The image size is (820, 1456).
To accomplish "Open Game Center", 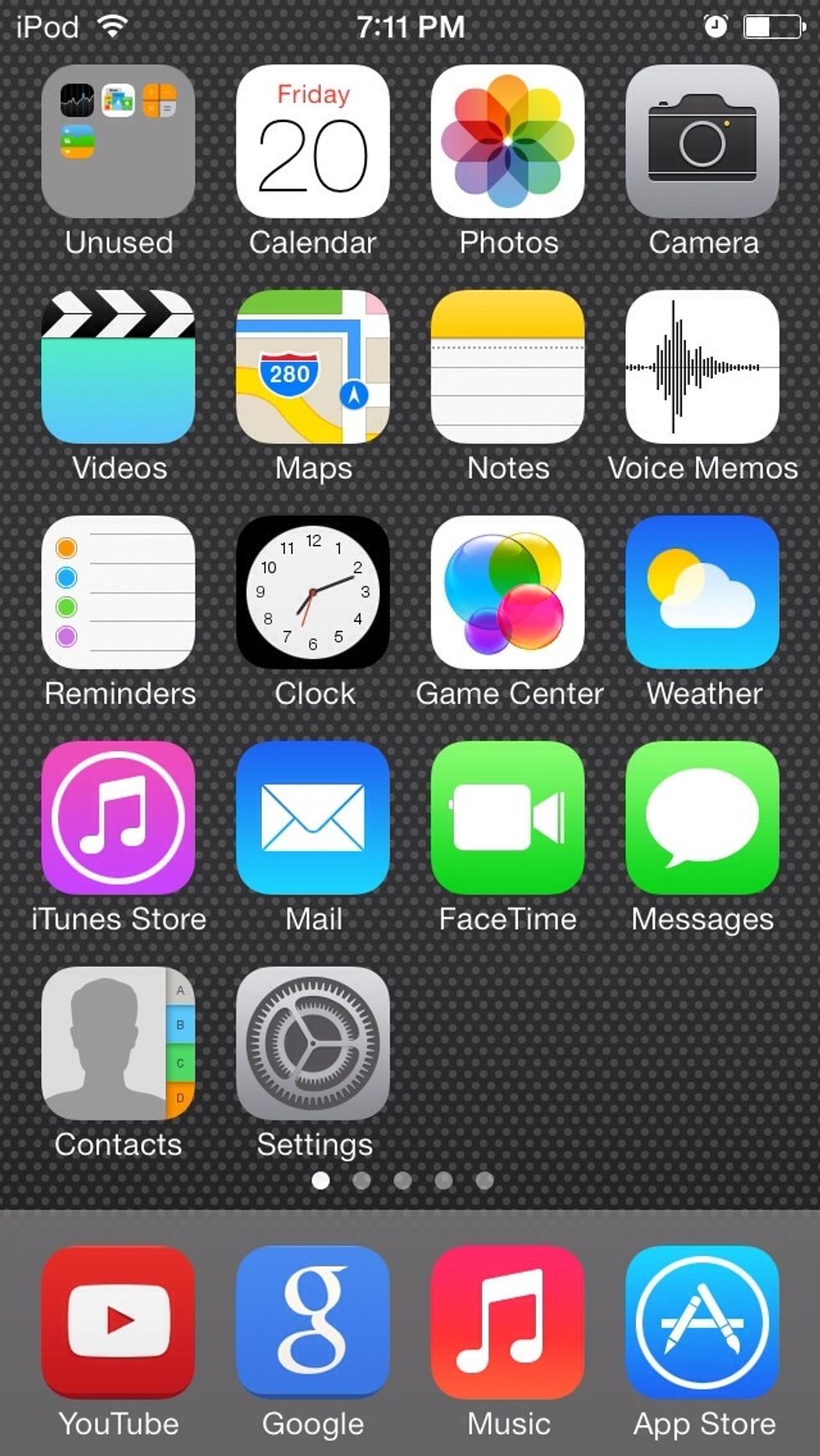I will [x=507, y=594].
